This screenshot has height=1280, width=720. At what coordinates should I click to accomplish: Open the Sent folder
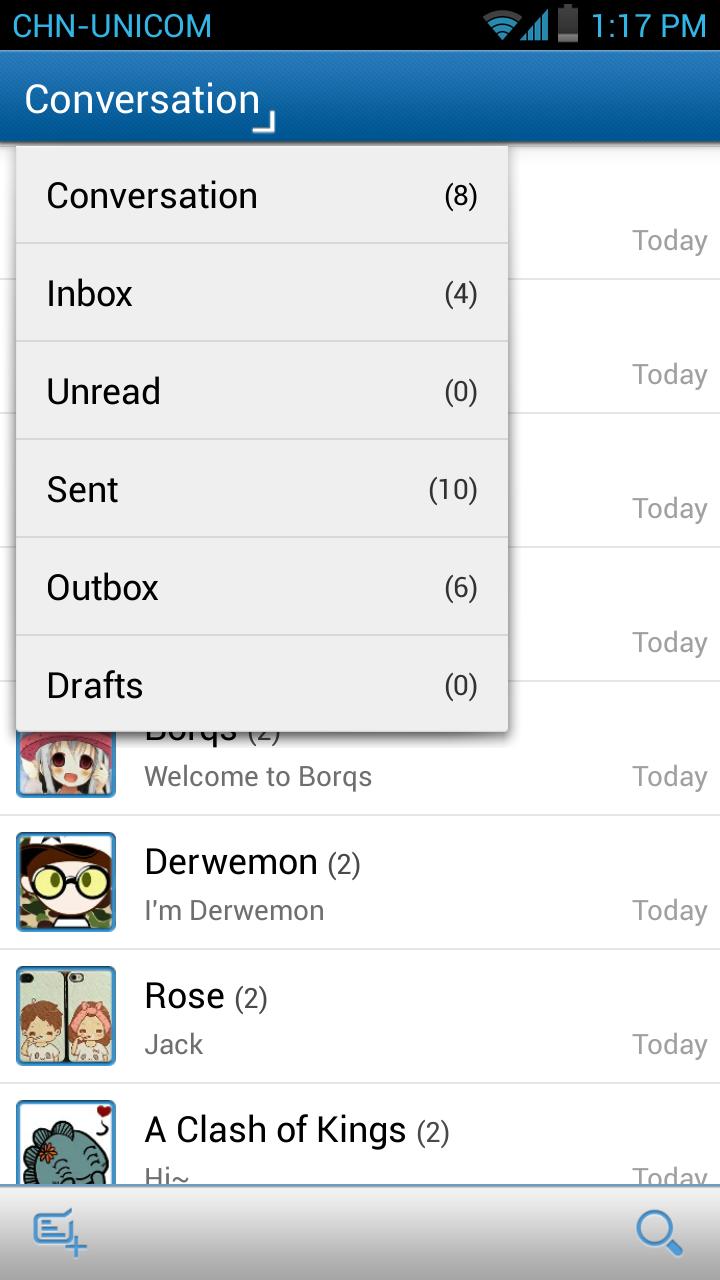(262, 490)
